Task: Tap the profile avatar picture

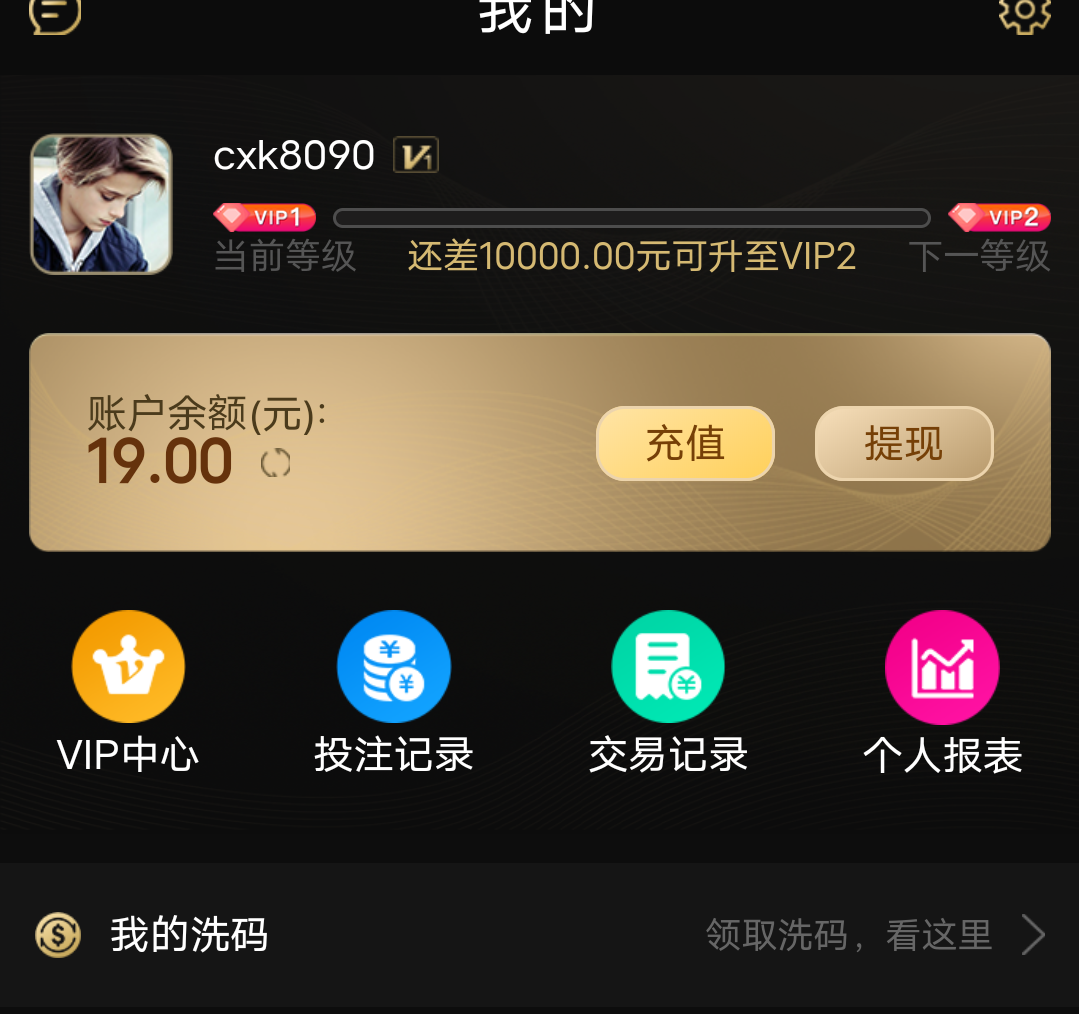Action: pos(101,204)
